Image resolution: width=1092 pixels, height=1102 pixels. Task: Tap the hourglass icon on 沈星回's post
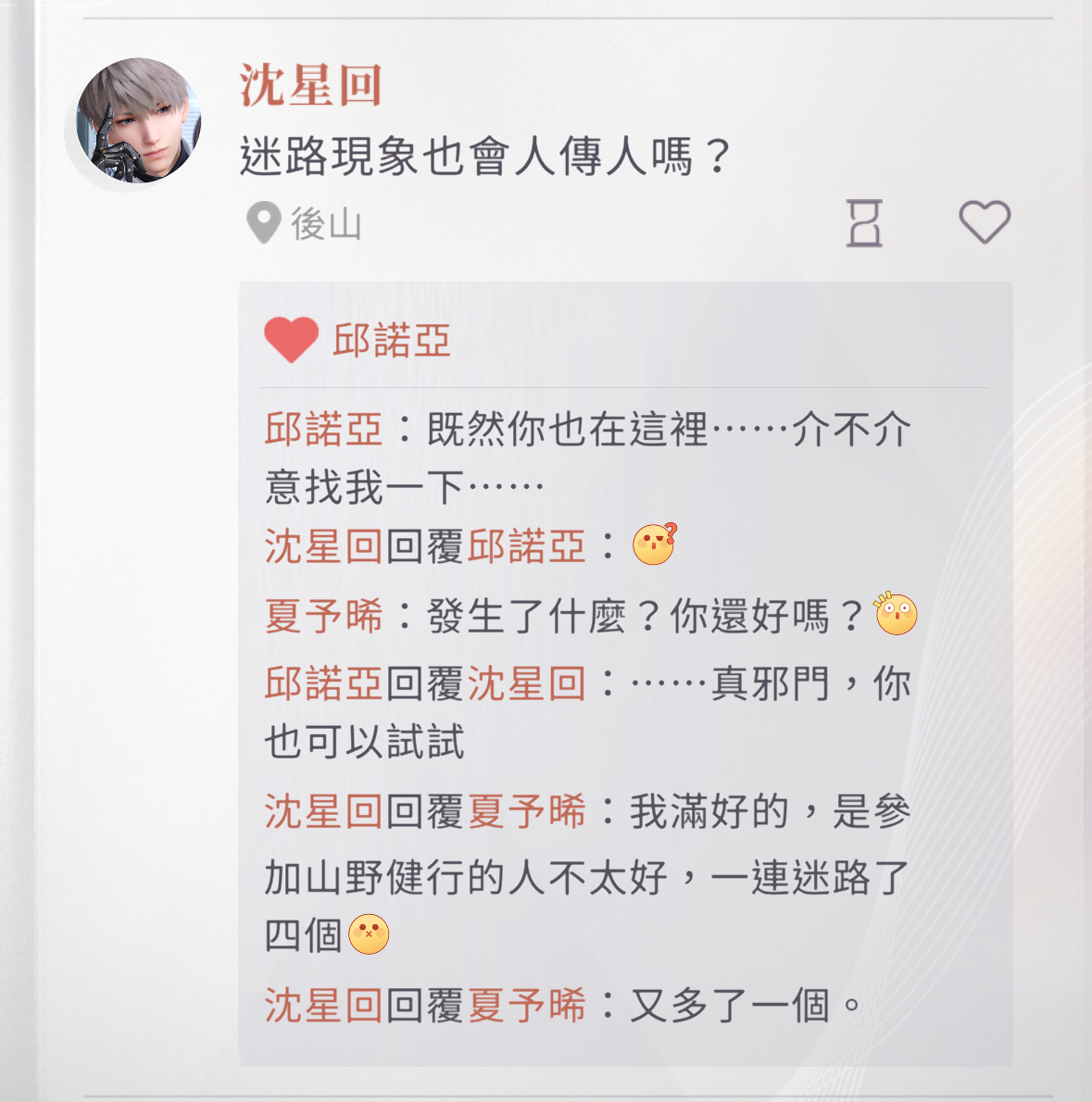[864, 223]
